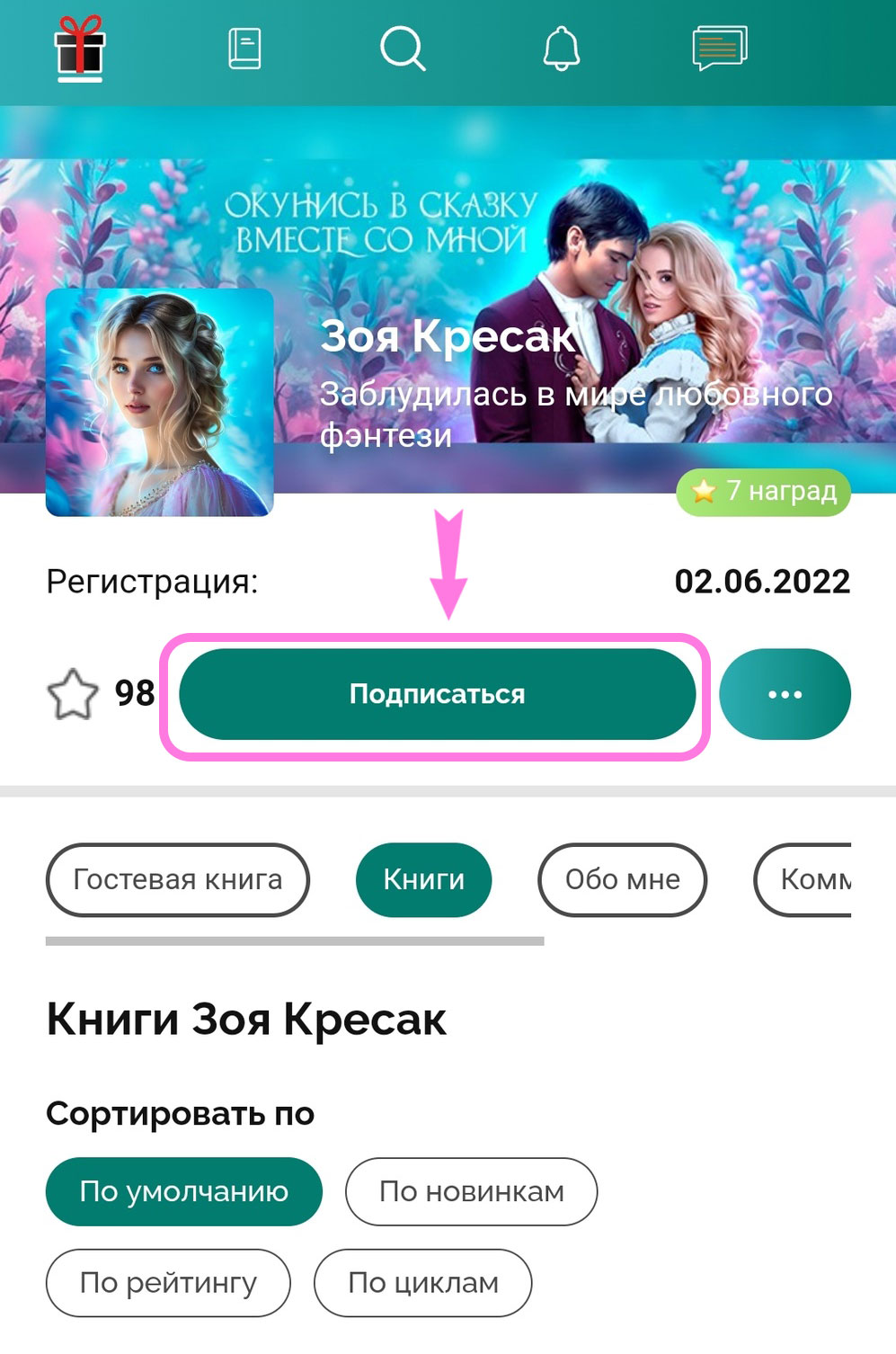Switch to the Гостевая книга tab

click(177, 879)
